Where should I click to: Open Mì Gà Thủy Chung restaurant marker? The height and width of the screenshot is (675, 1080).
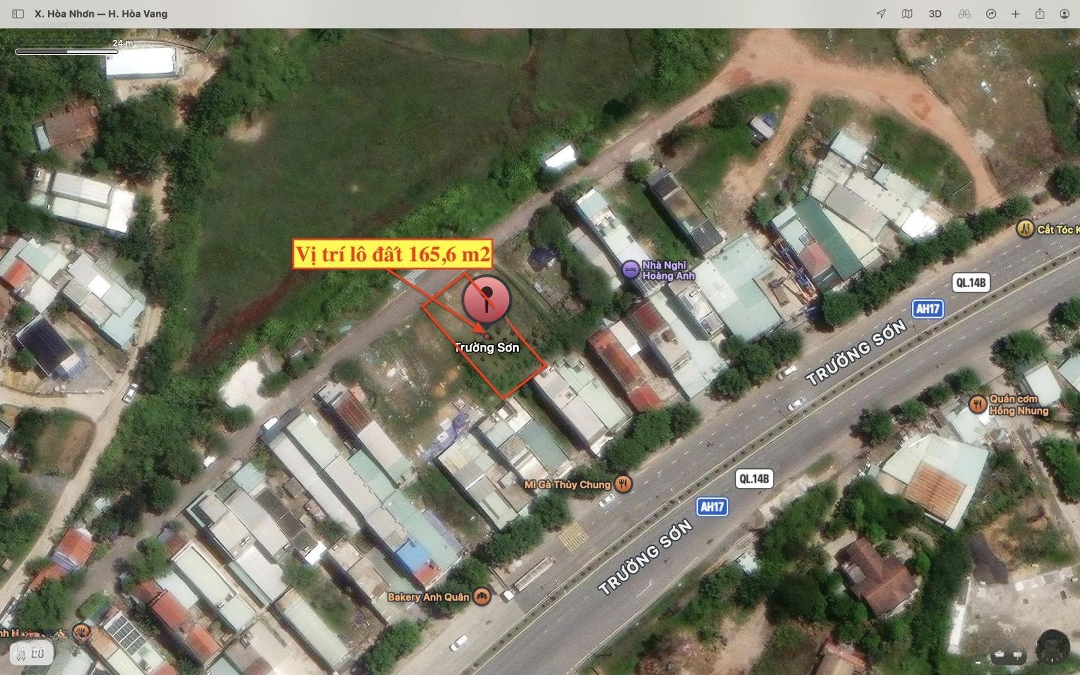(x=624, y=484)
